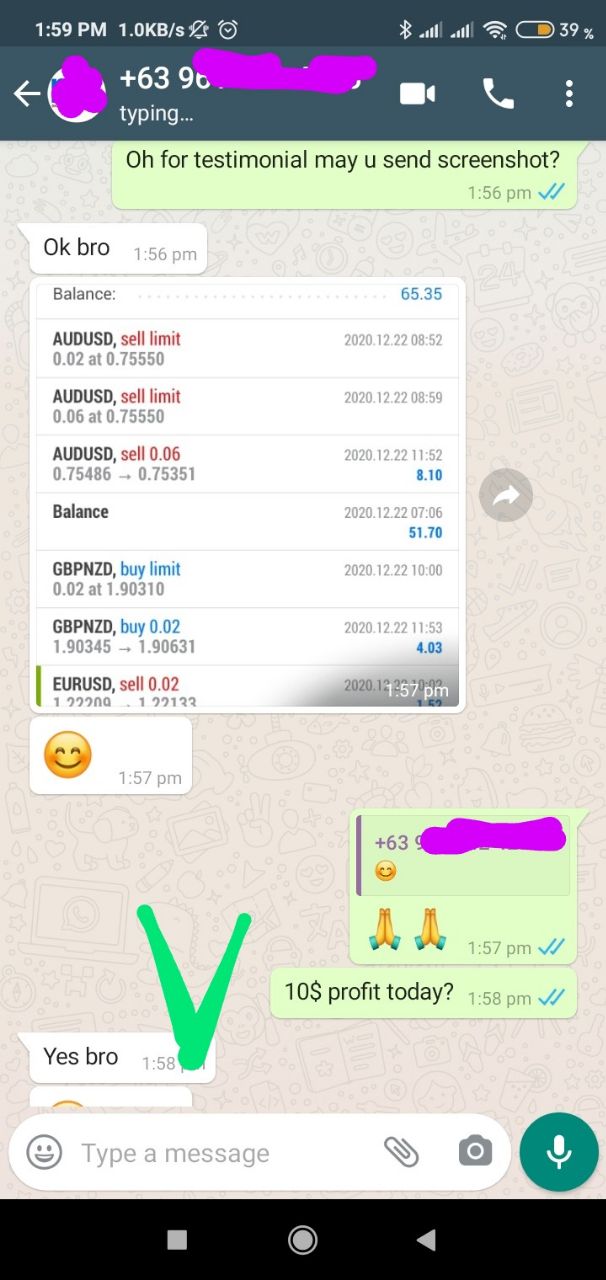Open the camera from message bar
This screenshot has height=1280, width=606.
pos(475,1152)
